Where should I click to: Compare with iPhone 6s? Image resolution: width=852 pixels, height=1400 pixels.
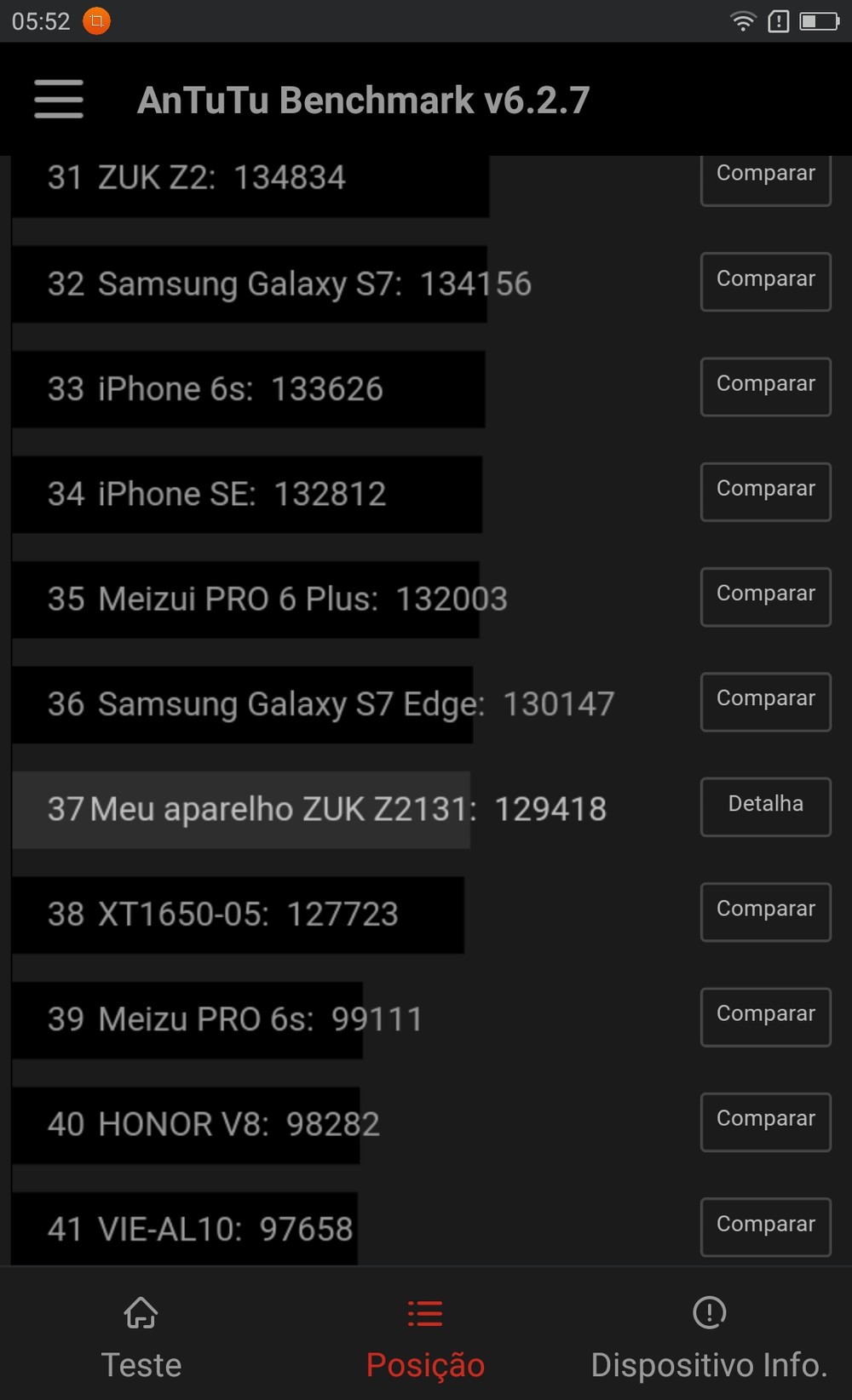pos(765,387)
